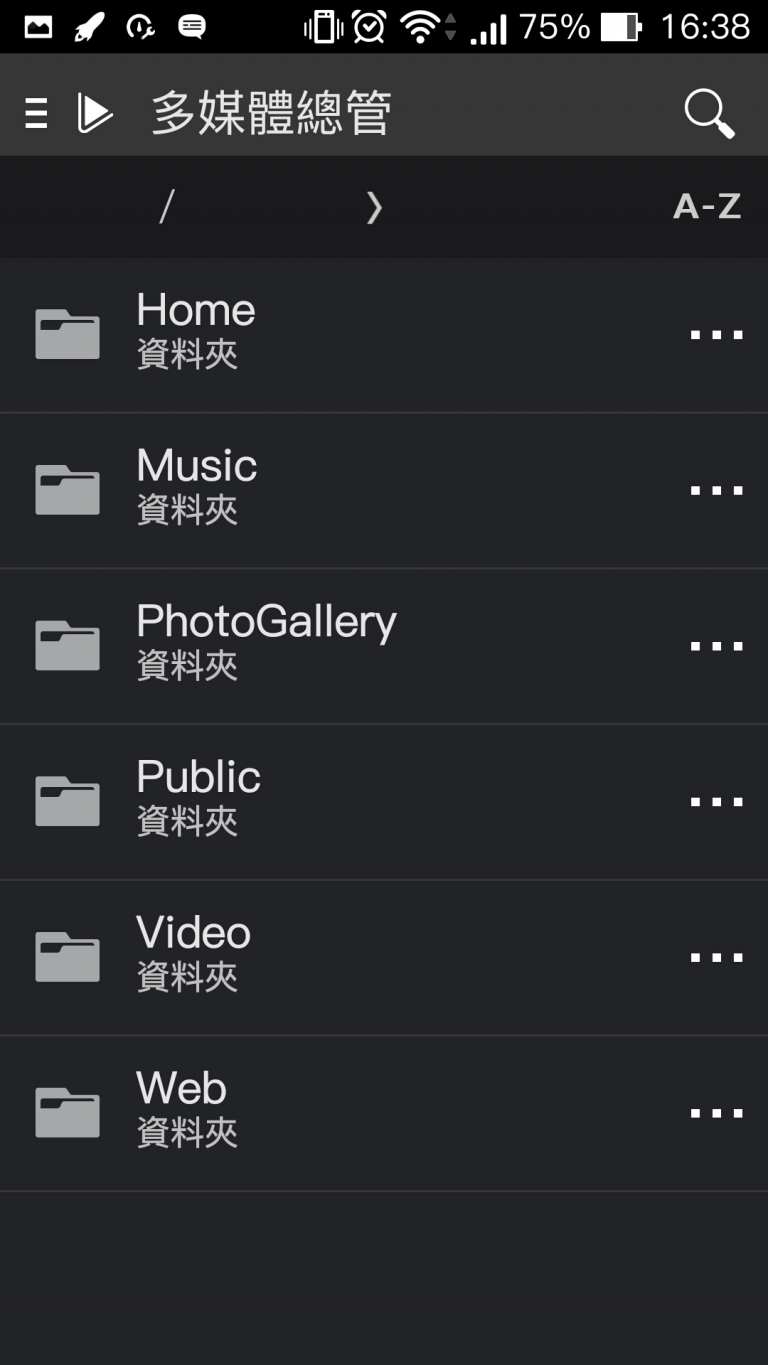Open the navigation drawer menu
768x1365 pixels.
37,113
